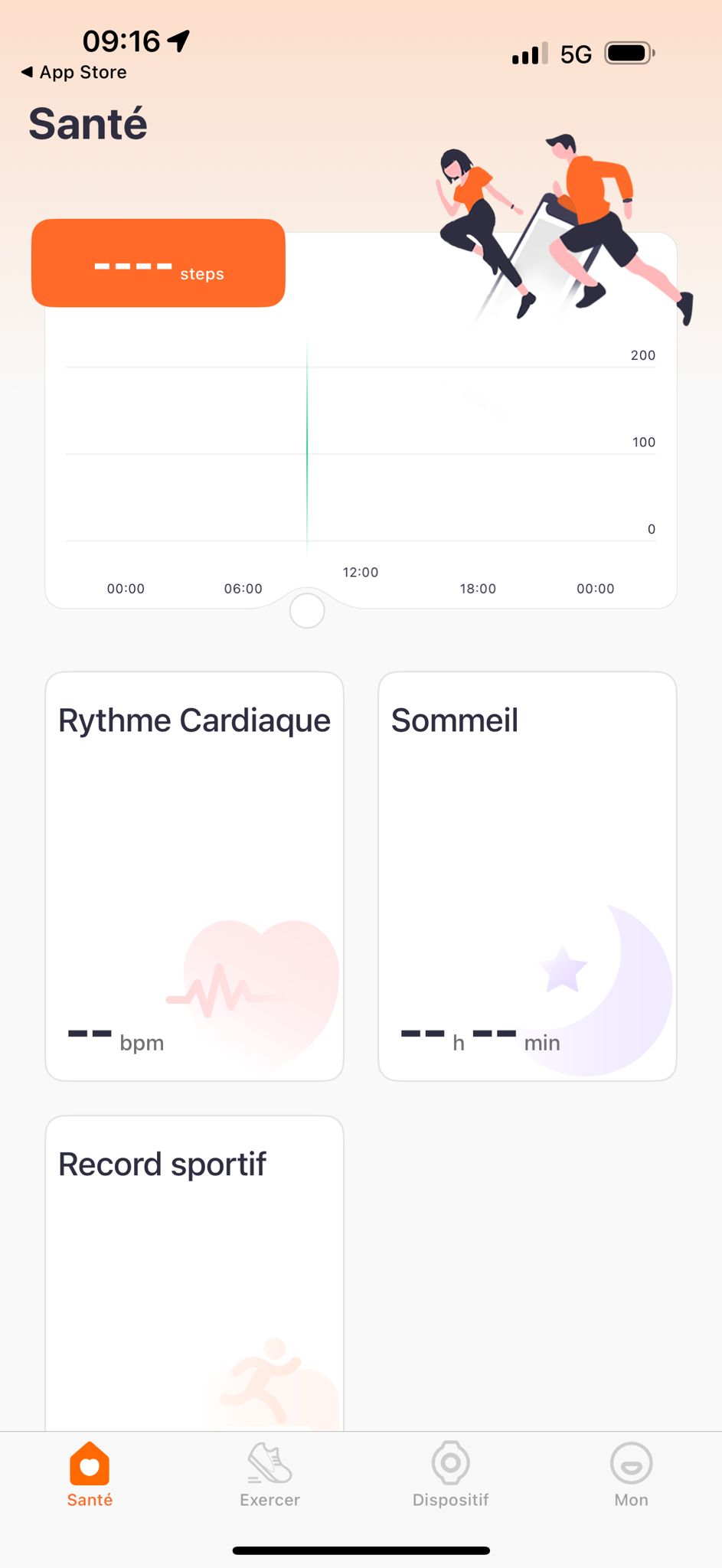This screenshot has height=1568, width=722.
Task: Open the steps counter card
Action: [x=158, y=263]
